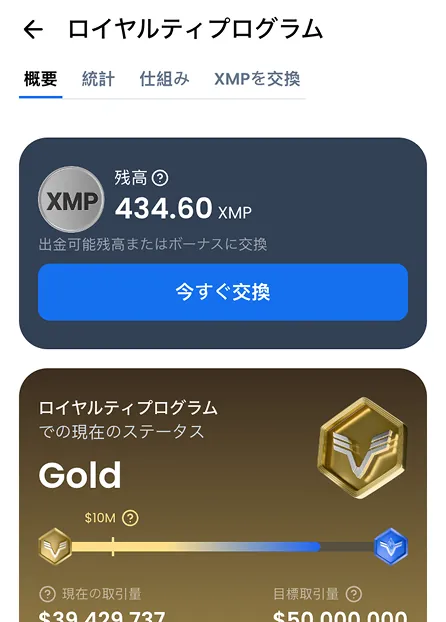Open help icon for 目標取引量

click(354, 594)
